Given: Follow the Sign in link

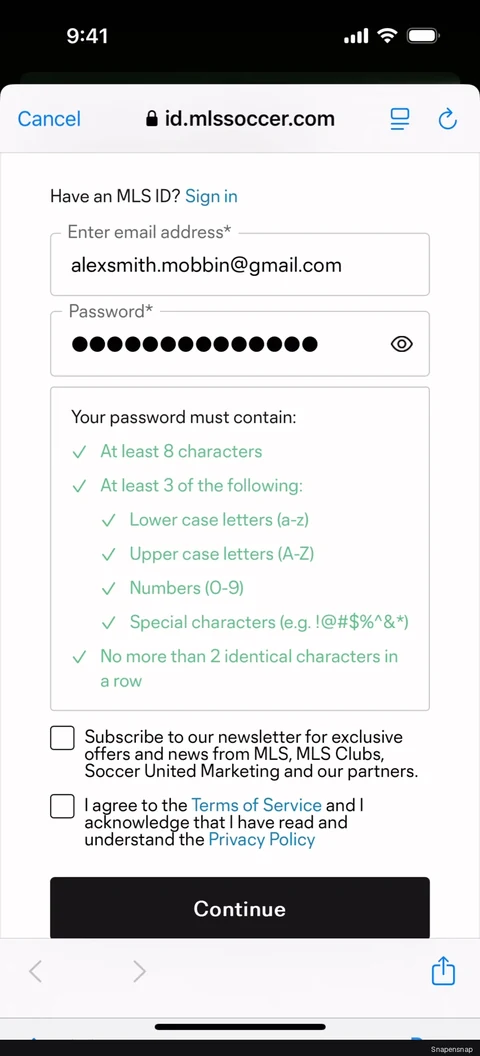Looking at the screenshot, I should click(211, 196).
